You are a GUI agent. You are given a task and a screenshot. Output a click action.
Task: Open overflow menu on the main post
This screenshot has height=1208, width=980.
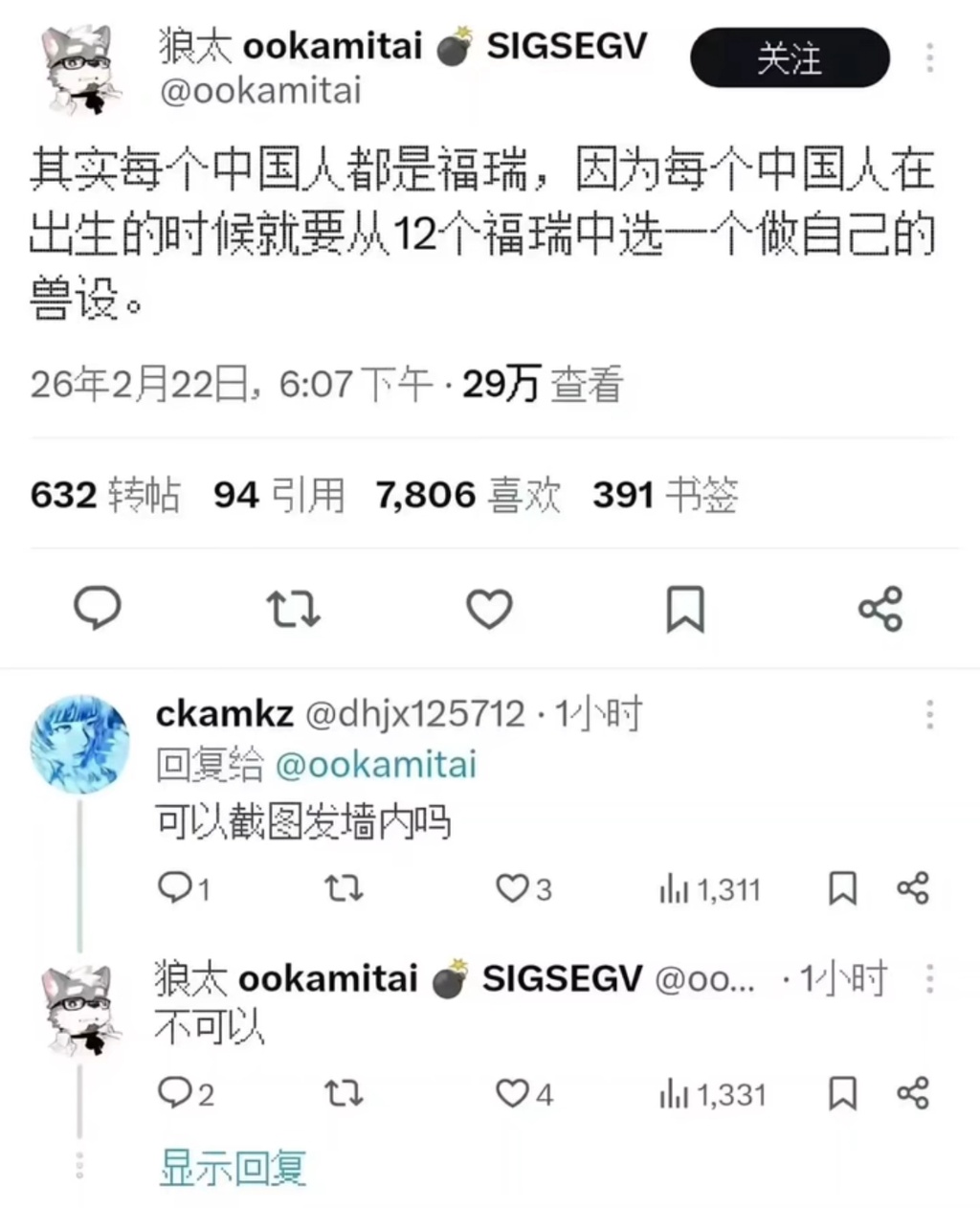[x=929, y=57]
